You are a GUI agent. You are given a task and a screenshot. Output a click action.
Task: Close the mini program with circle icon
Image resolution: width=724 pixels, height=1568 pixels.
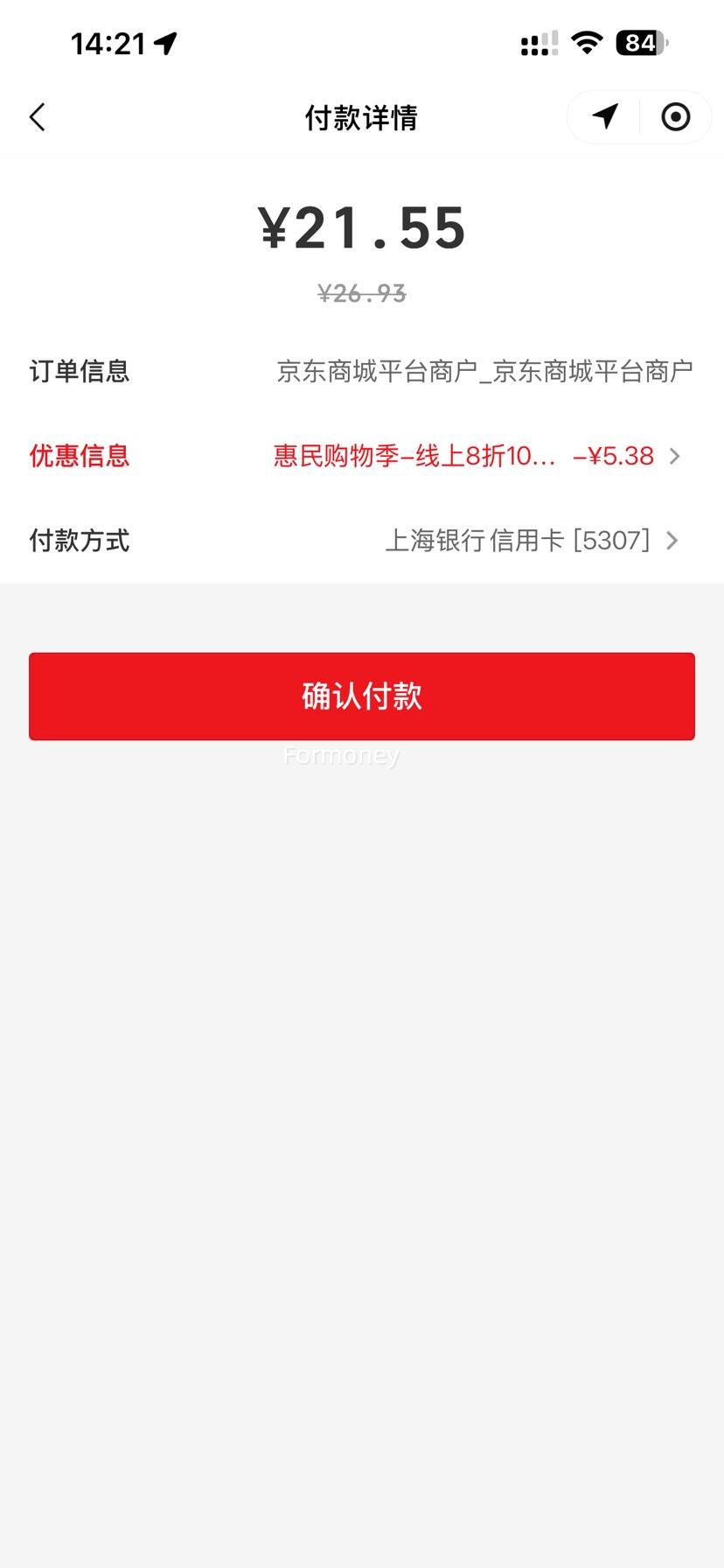[675, 116]
